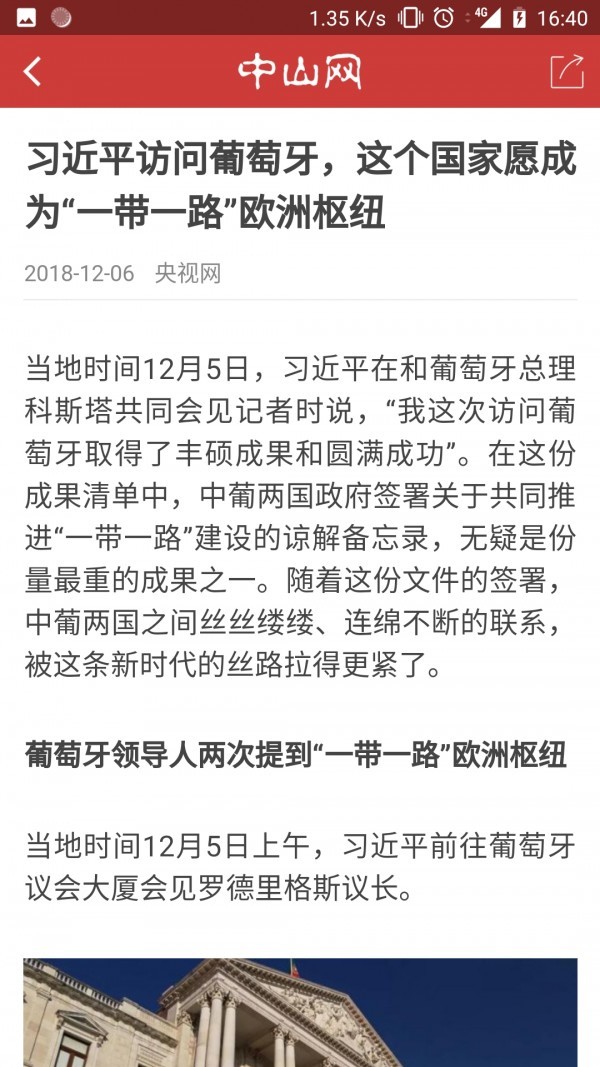The height and width of the screenshot is (1067, 600).
Task: Go back from the article
Action: tap(33, 72)
